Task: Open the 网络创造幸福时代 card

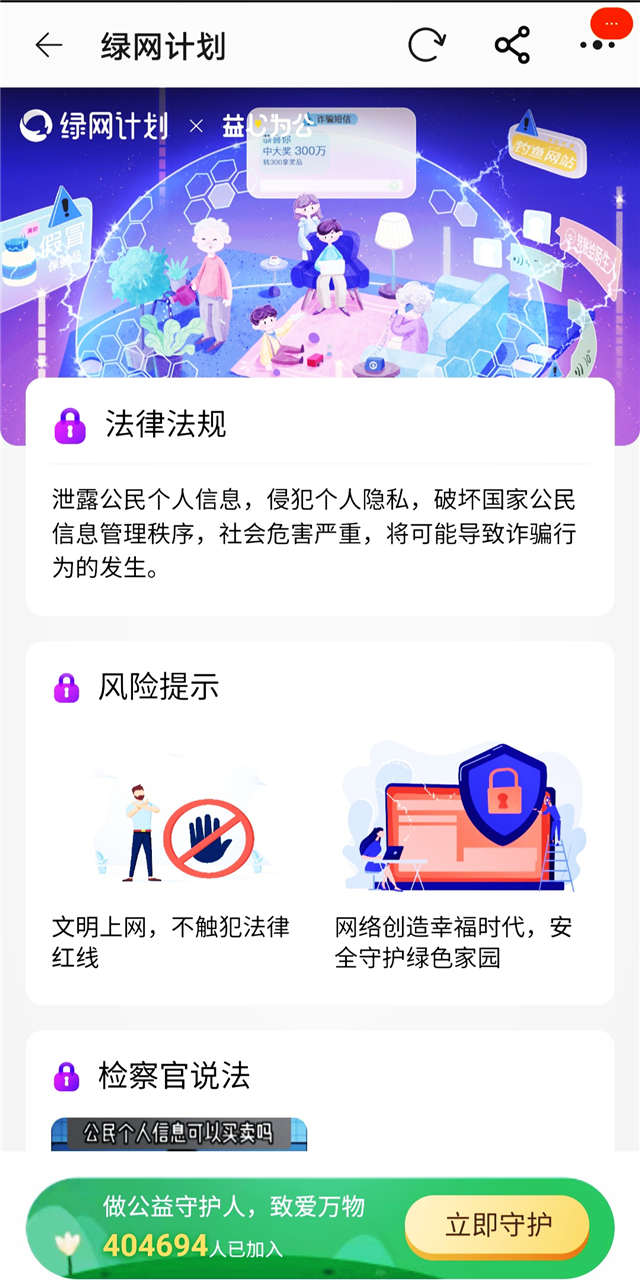Action: click(x=458, y=860)
